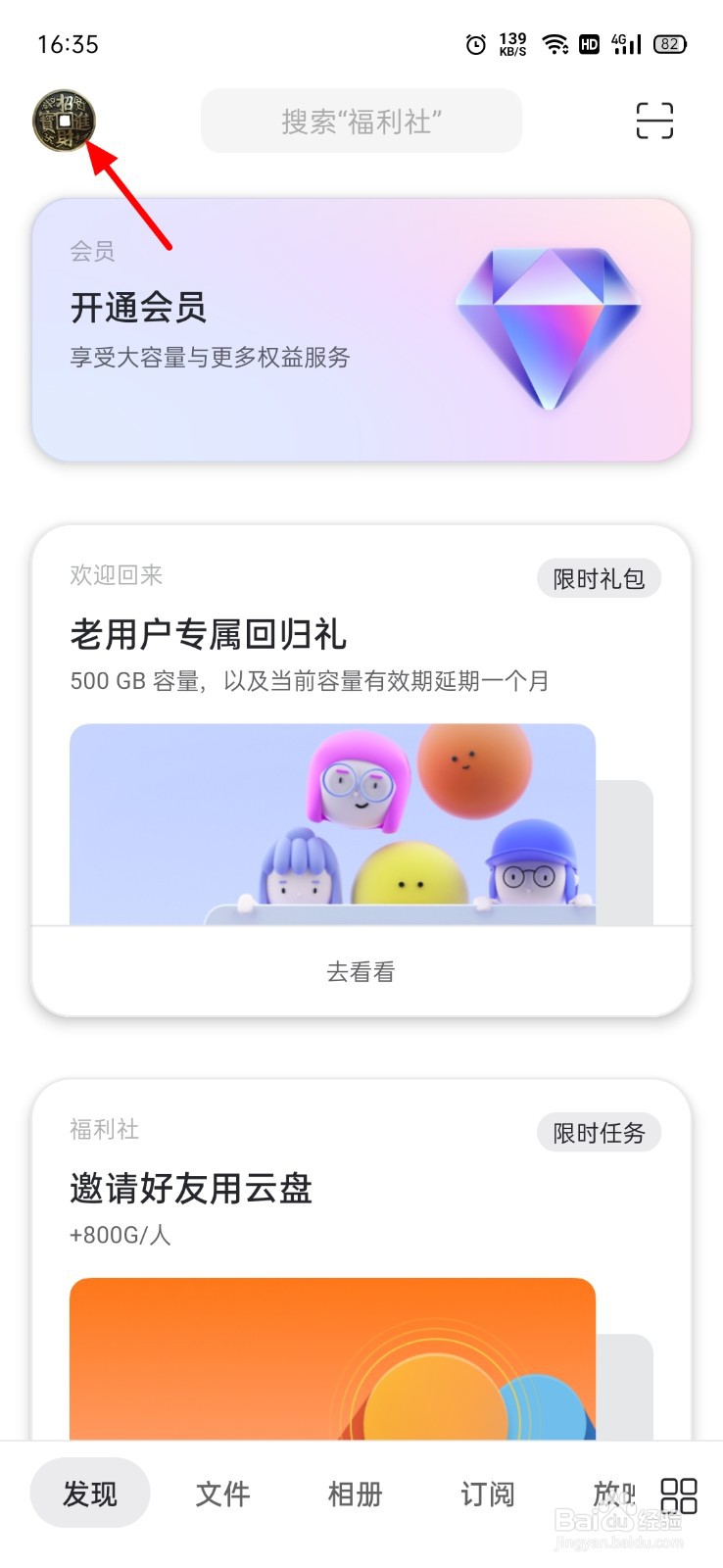The width and height of the screenshot is (723, 1568).
Task: Tap the Wi-Fi indicator in the status bar
Action: click(554, 44)
